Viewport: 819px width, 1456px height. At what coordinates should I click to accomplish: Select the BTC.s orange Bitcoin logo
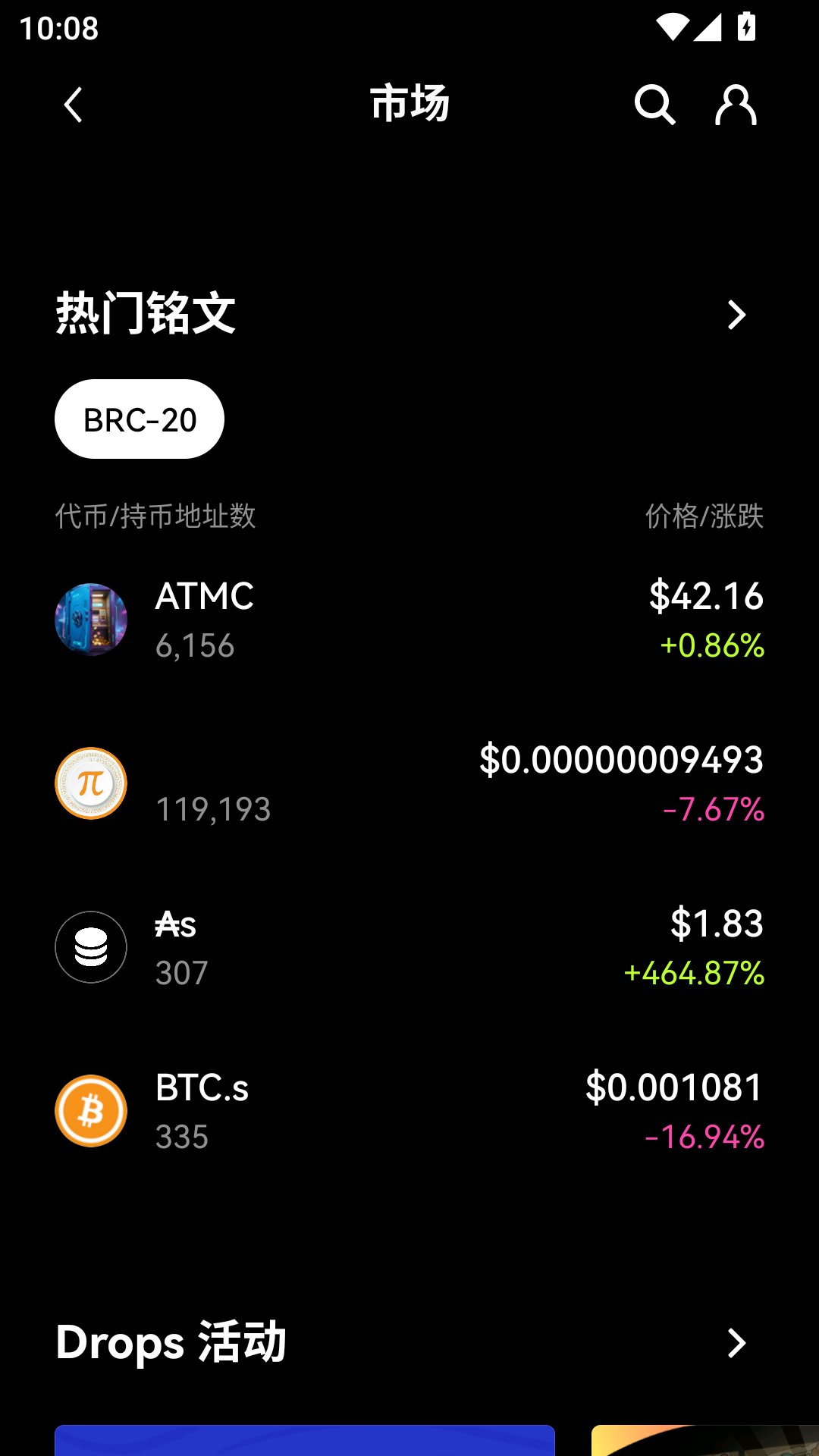pyautogui.click(x=91, y=1109)
